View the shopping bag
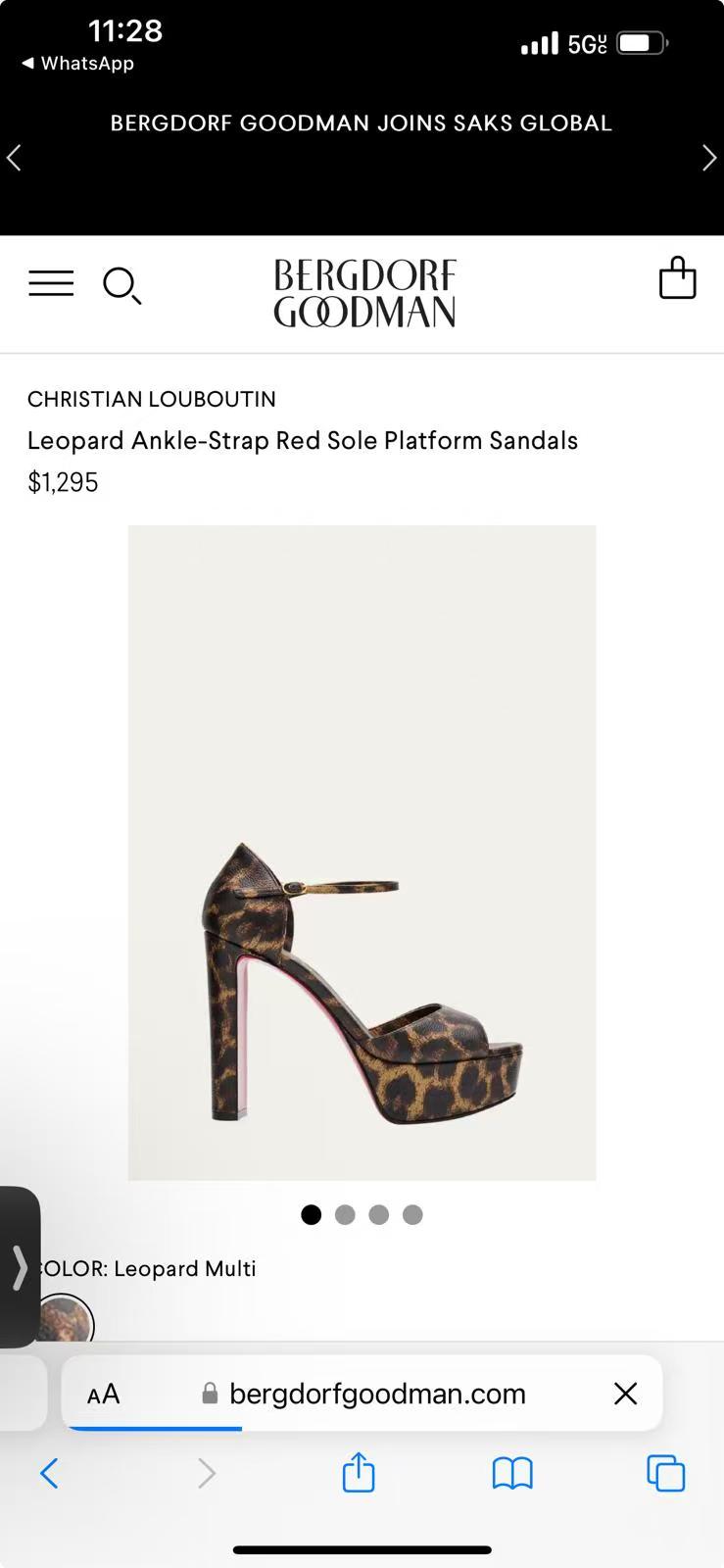The image size is (724, 1568). click(678, 279)
